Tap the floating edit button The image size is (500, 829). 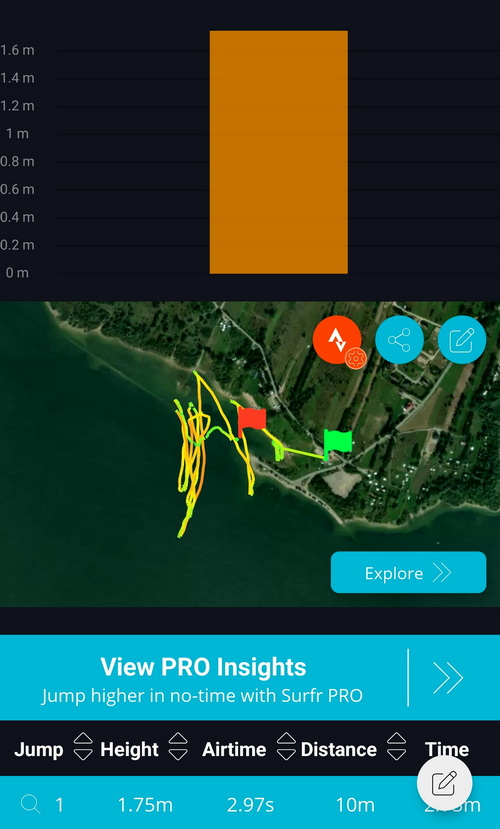coord(444,784)
